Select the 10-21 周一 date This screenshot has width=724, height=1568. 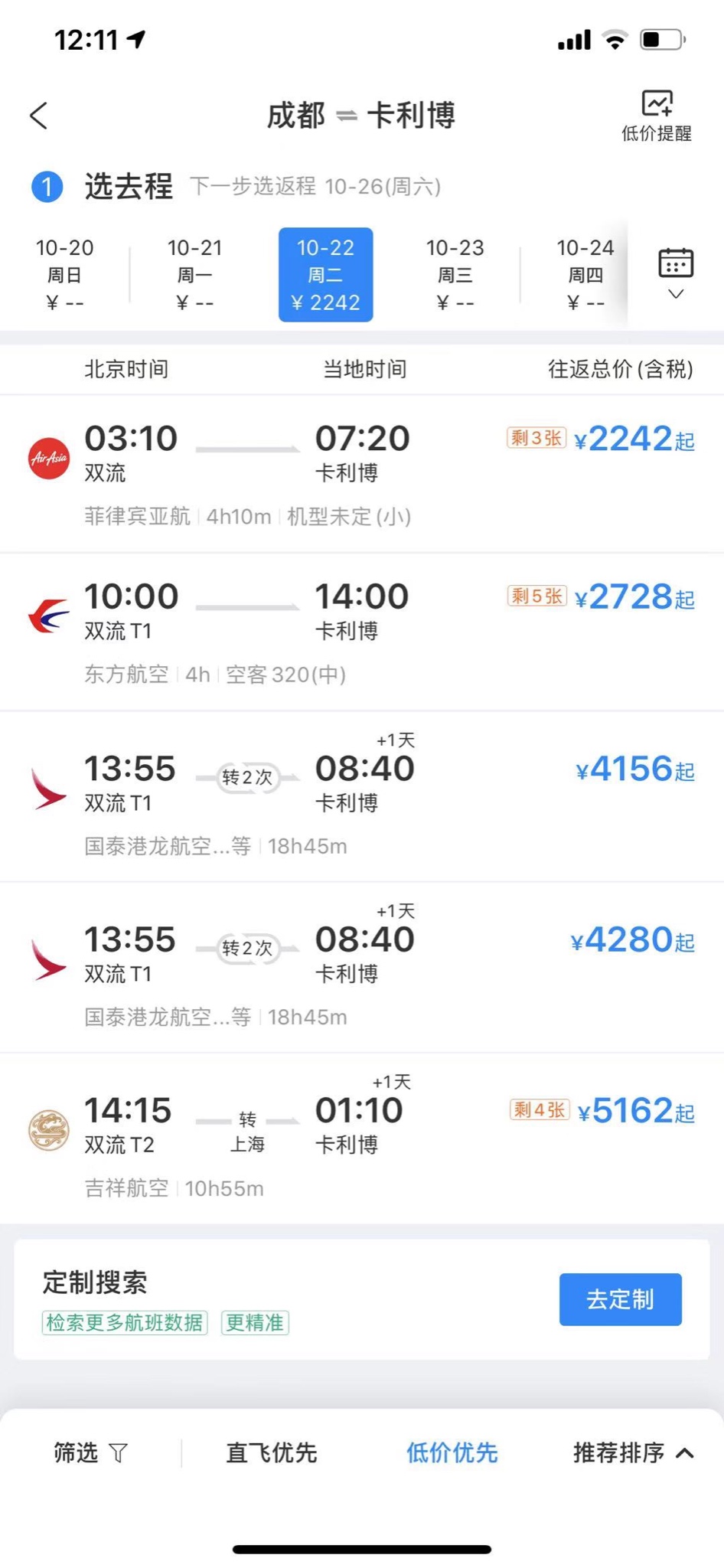[x=194, y=274]
